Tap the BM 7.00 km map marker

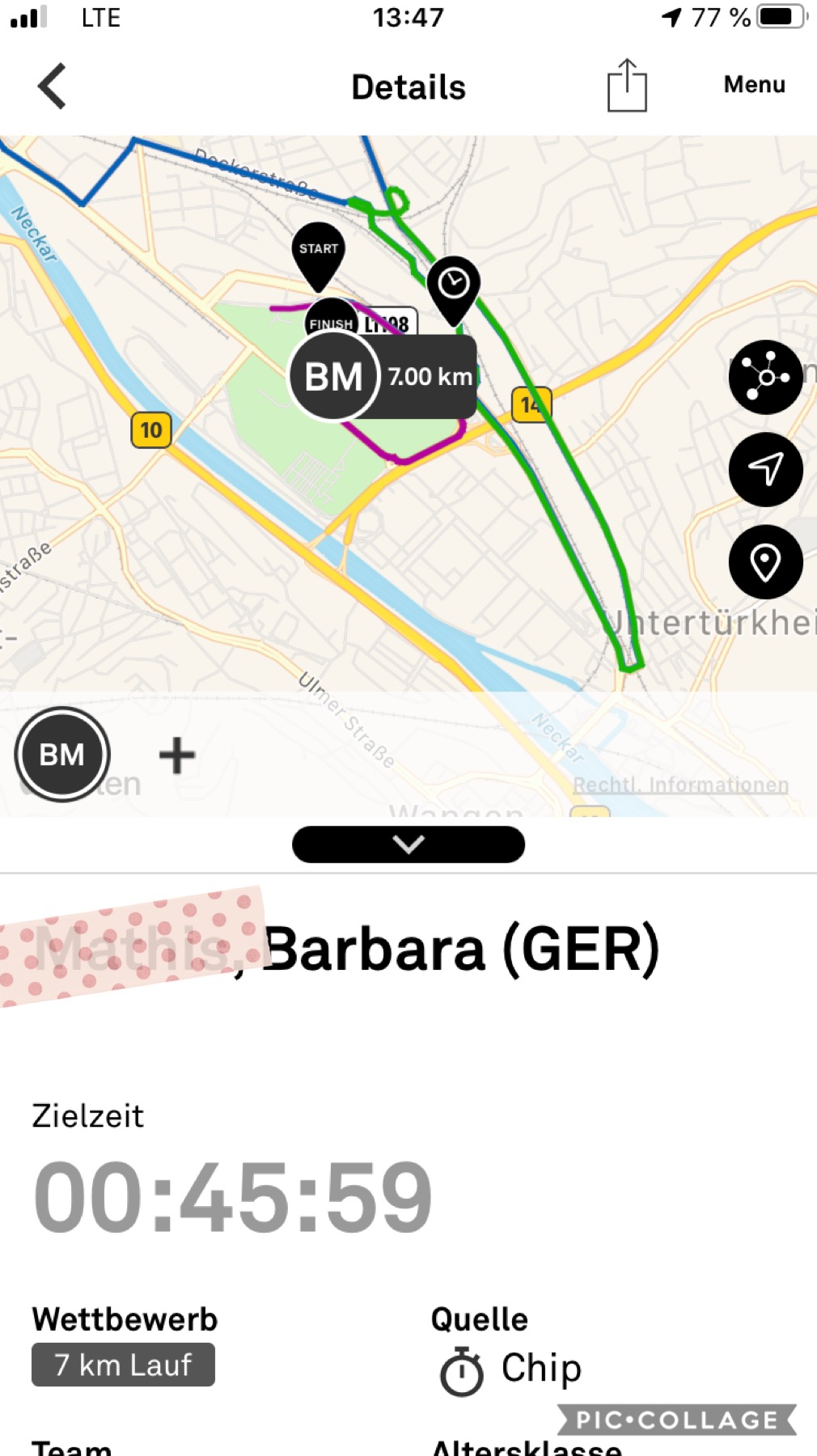coord(382,377)
